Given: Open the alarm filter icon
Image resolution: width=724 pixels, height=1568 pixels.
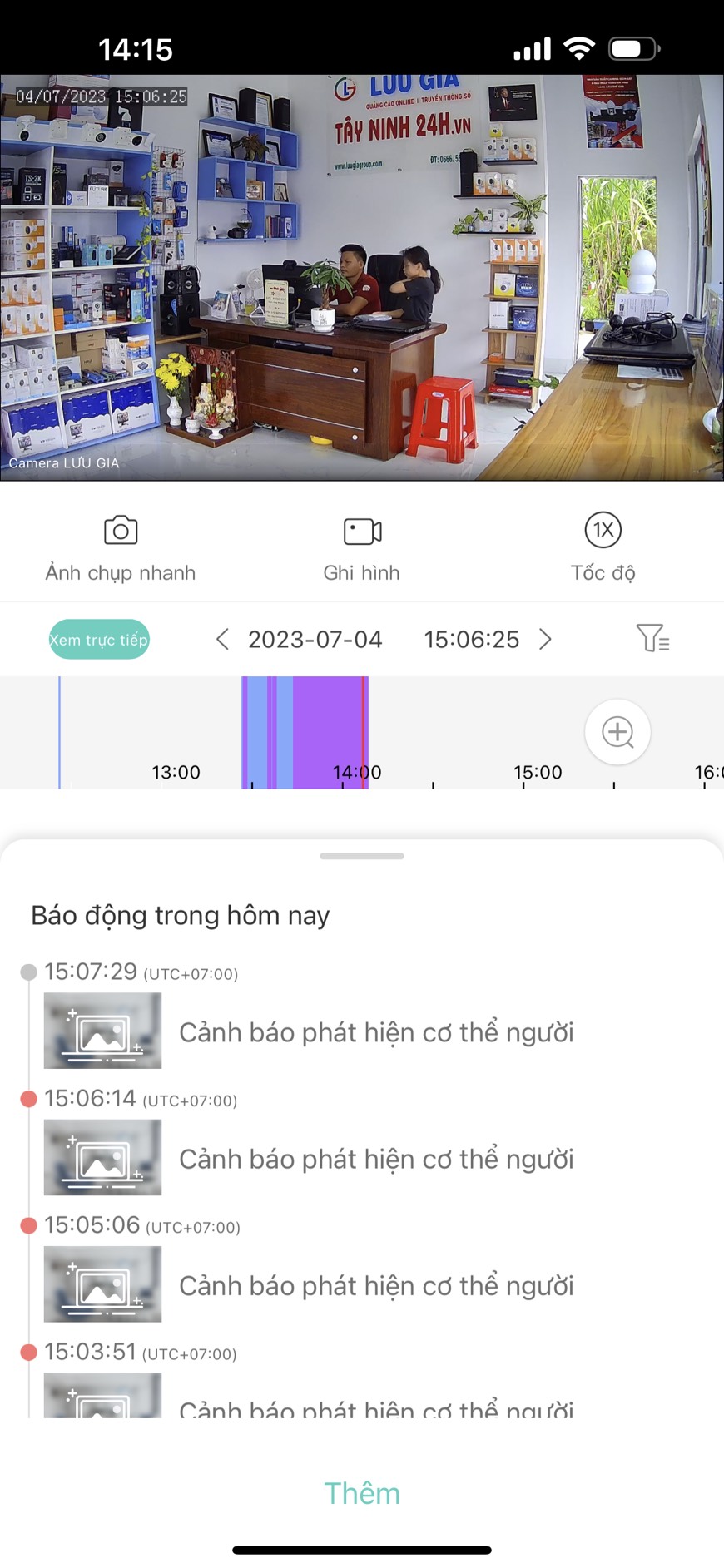Looking at the screenshot, I should pos(652,638).
